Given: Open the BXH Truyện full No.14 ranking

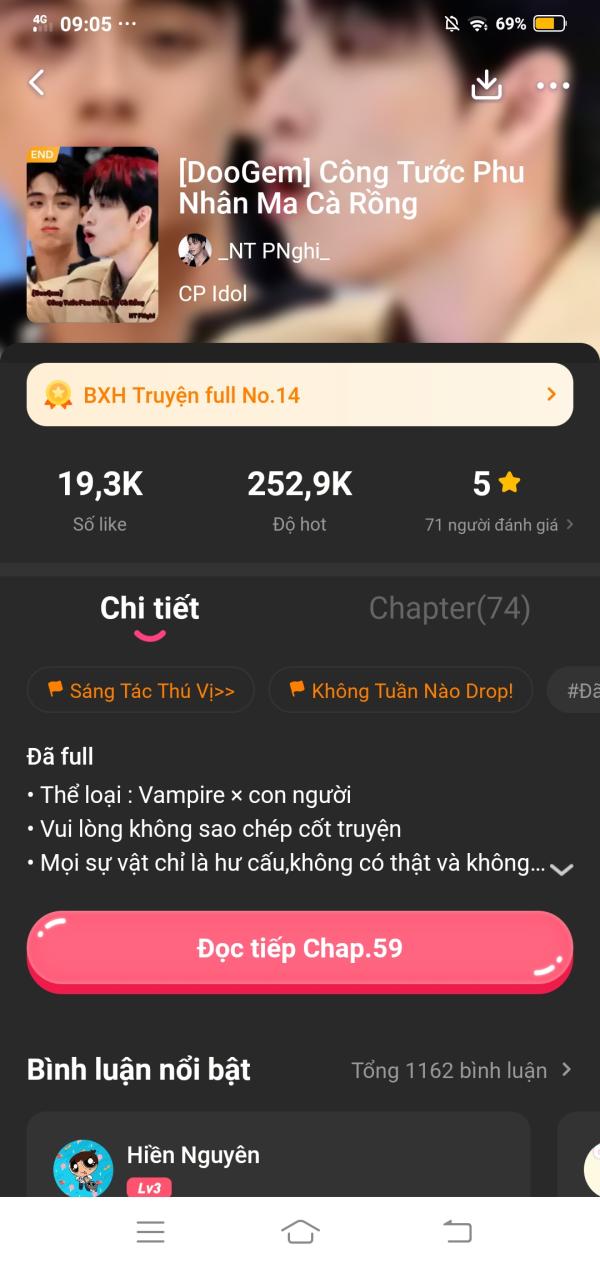Looking at the screenshot, I should point(300,395).
